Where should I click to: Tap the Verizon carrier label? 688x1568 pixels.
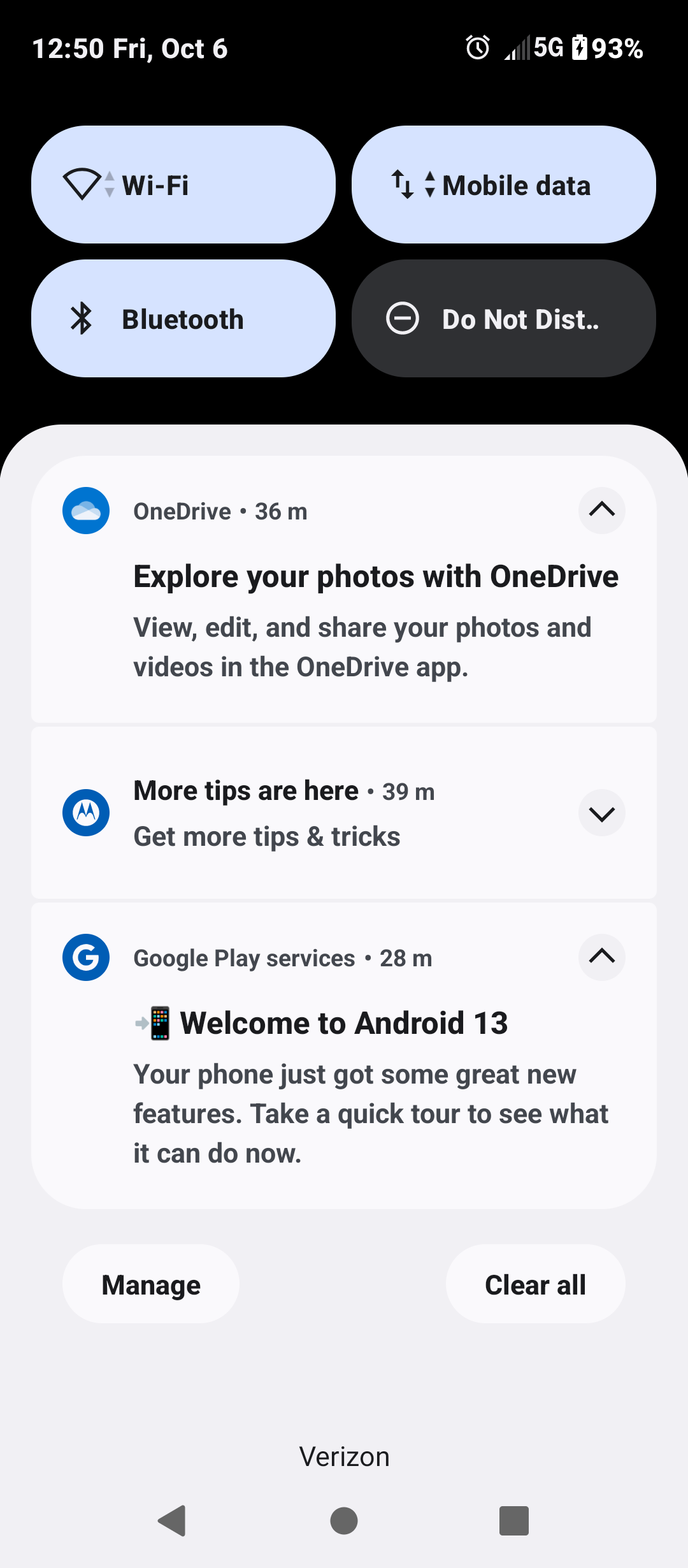344,1456
